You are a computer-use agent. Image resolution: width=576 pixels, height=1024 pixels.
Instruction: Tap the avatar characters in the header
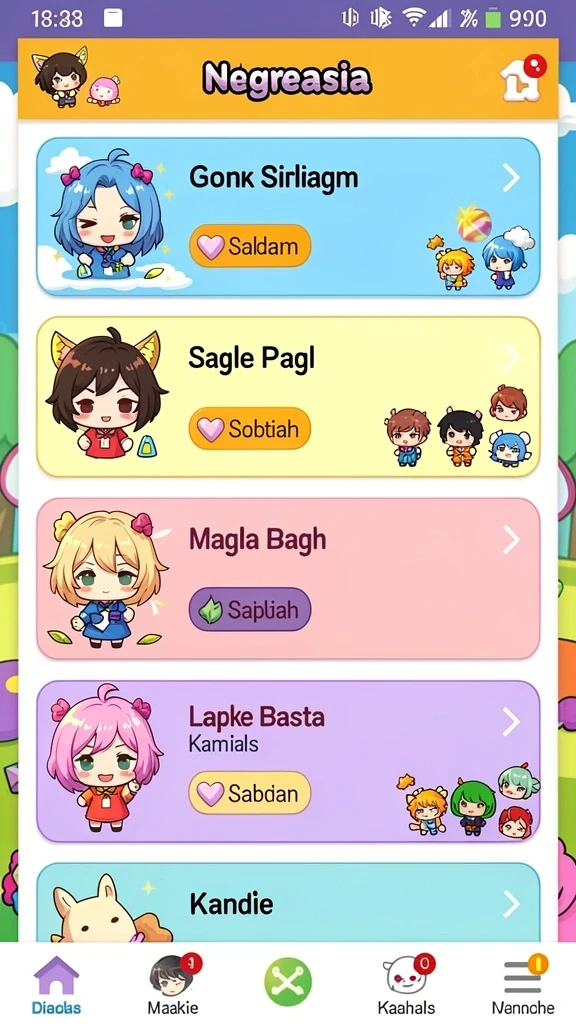pyautogui.click(x=76, y=78)
